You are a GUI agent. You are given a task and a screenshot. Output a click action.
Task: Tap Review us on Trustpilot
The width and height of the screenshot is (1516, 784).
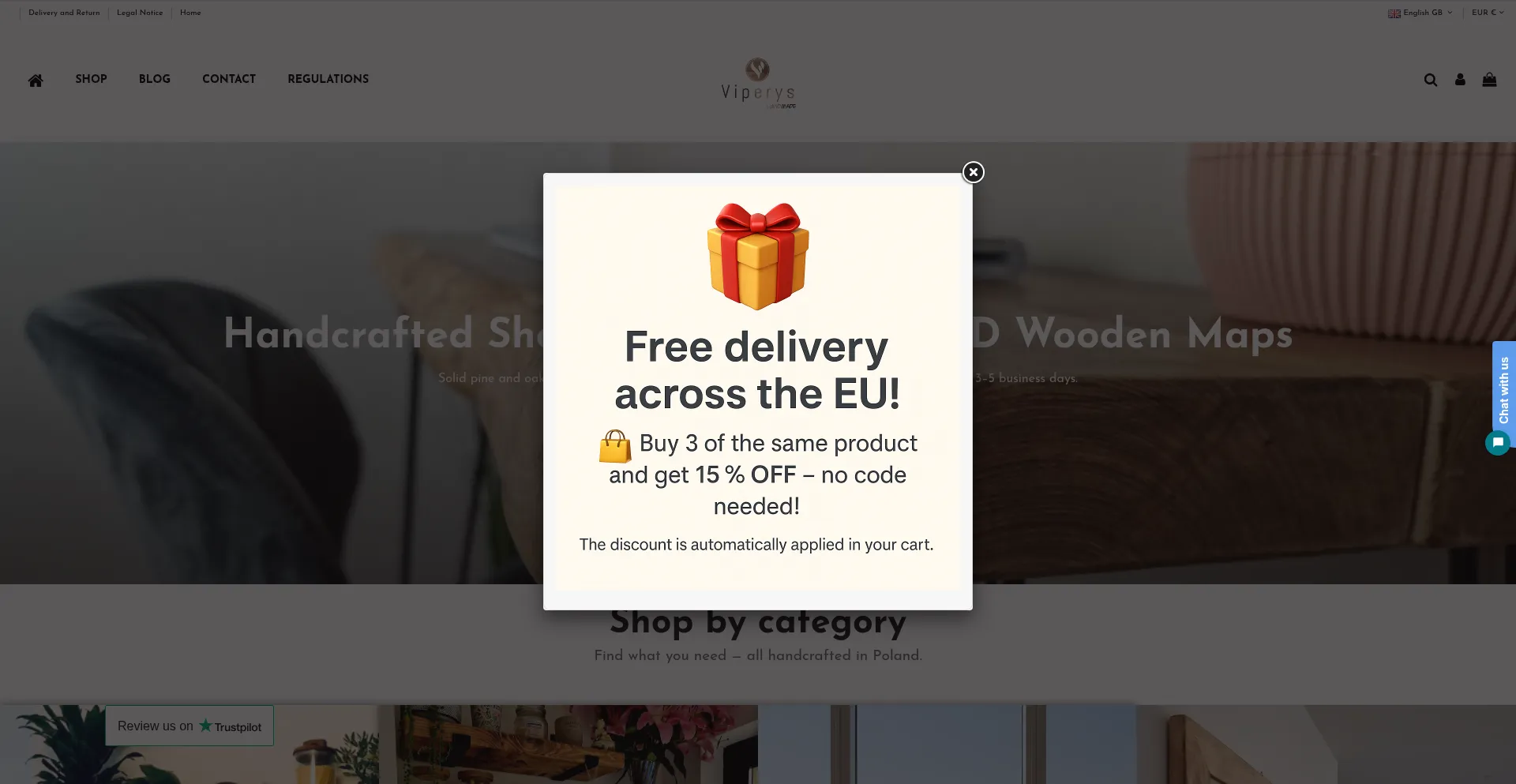[x=189, y=726]
